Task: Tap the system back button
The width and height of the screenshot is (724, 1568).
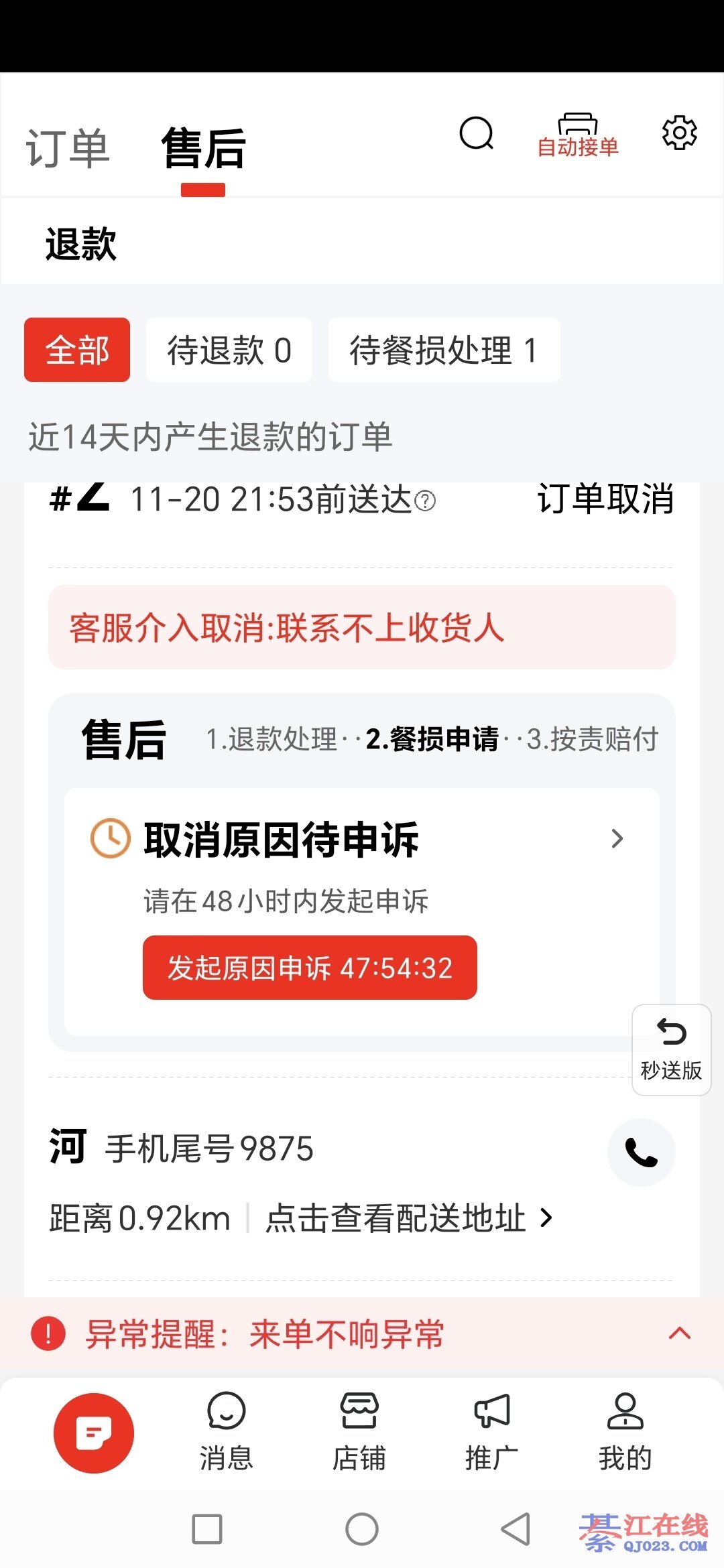Action: (x=515, y=1529)
